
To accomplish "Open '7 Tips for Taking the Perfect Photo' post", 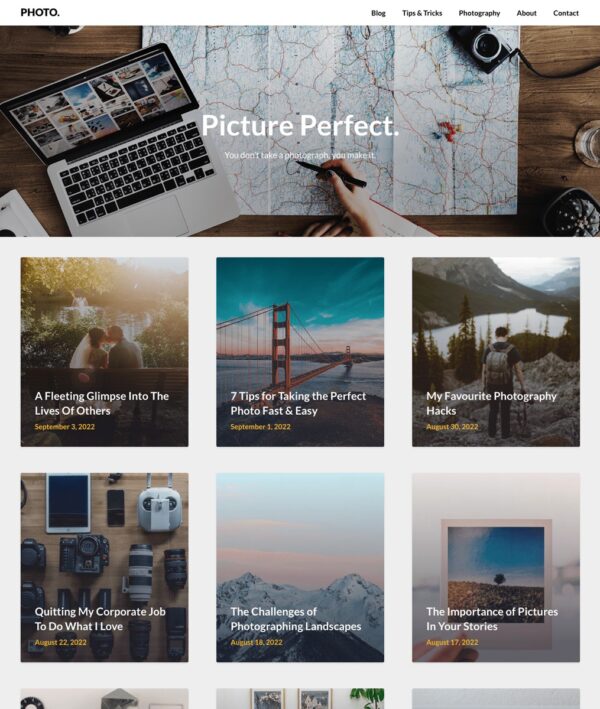I will pos(298,403).
